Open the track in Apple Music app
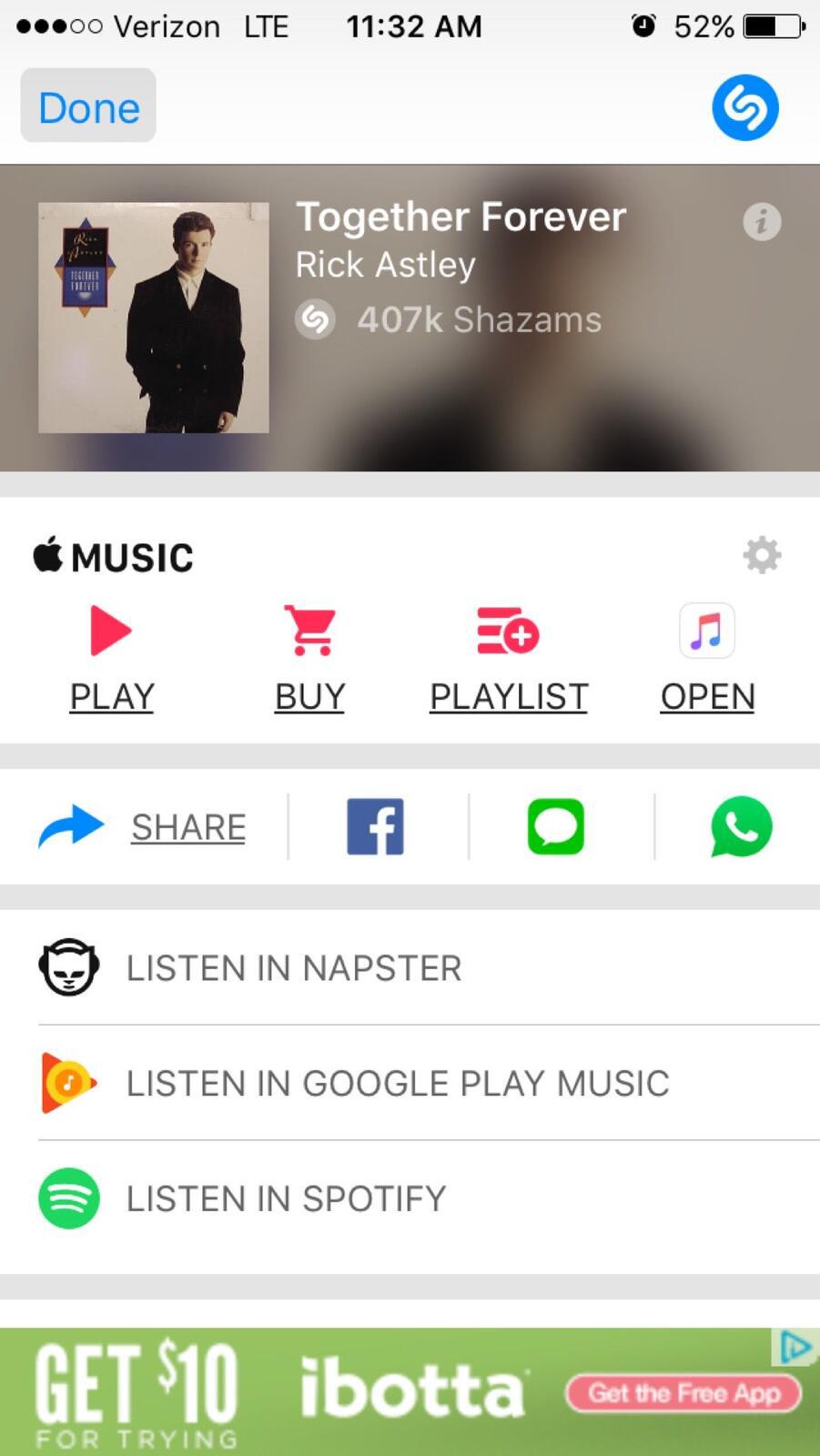820x1456 pixels. (x=707, y=657)
